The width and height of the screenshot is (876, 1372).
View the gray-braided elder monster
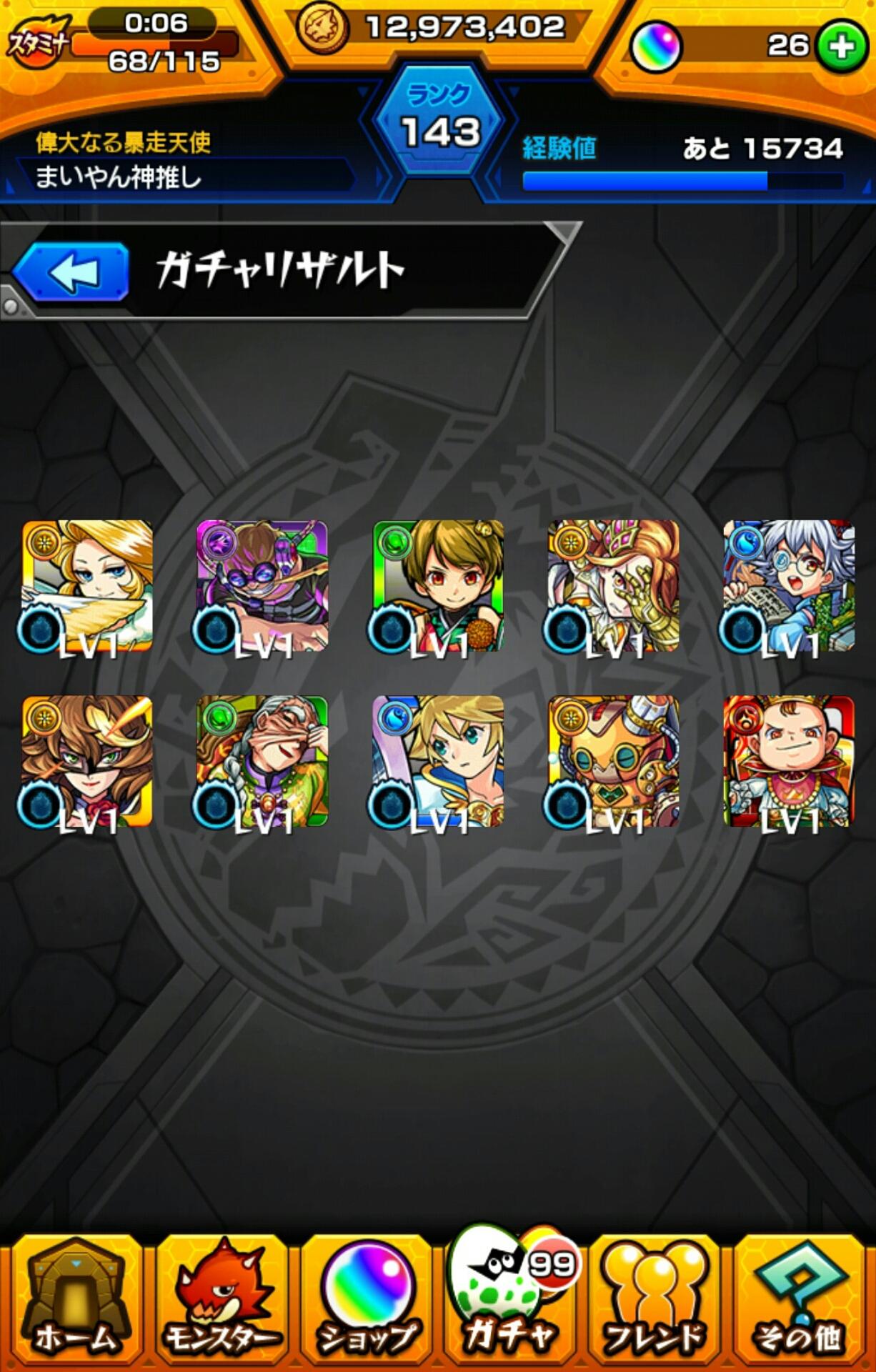(262, 762)
